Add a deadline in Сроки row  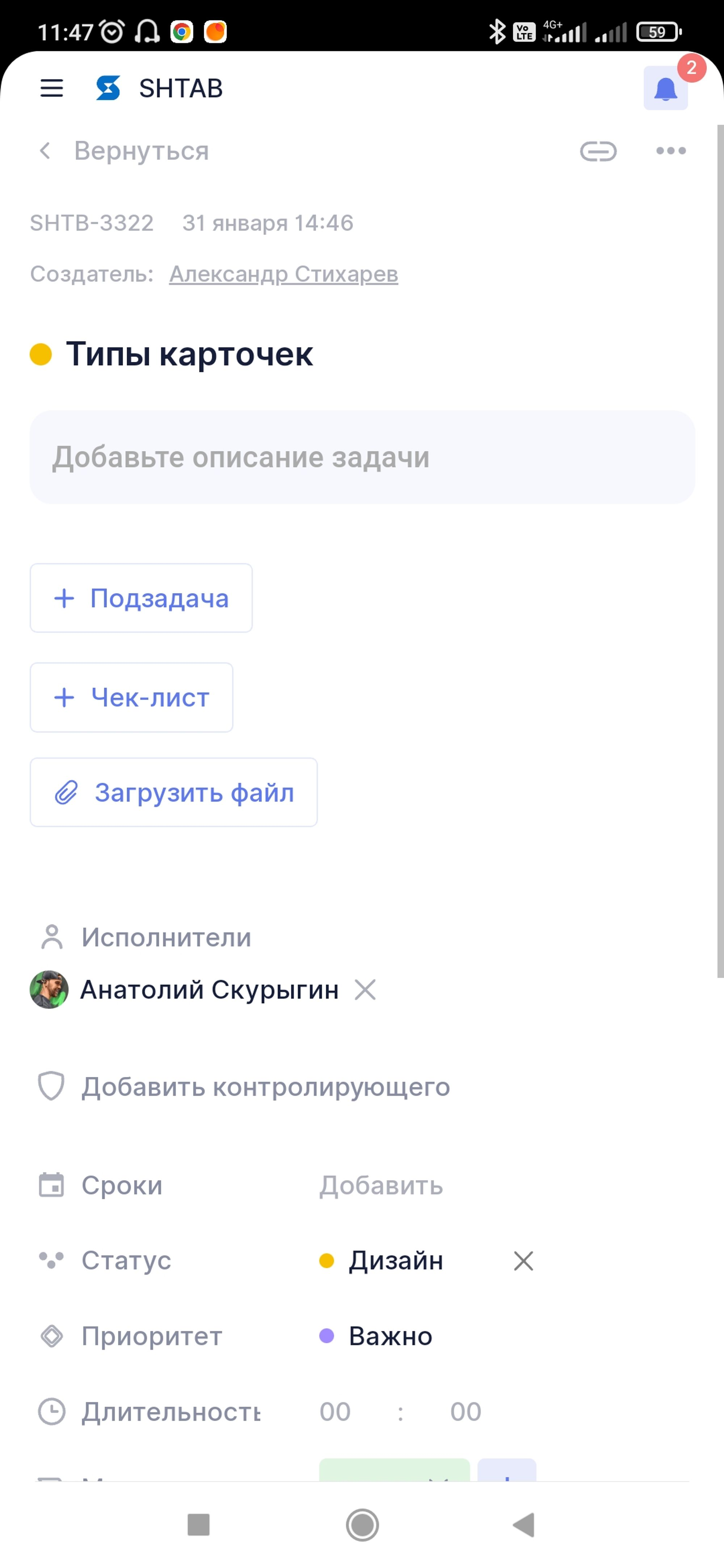pos(381,1185)
